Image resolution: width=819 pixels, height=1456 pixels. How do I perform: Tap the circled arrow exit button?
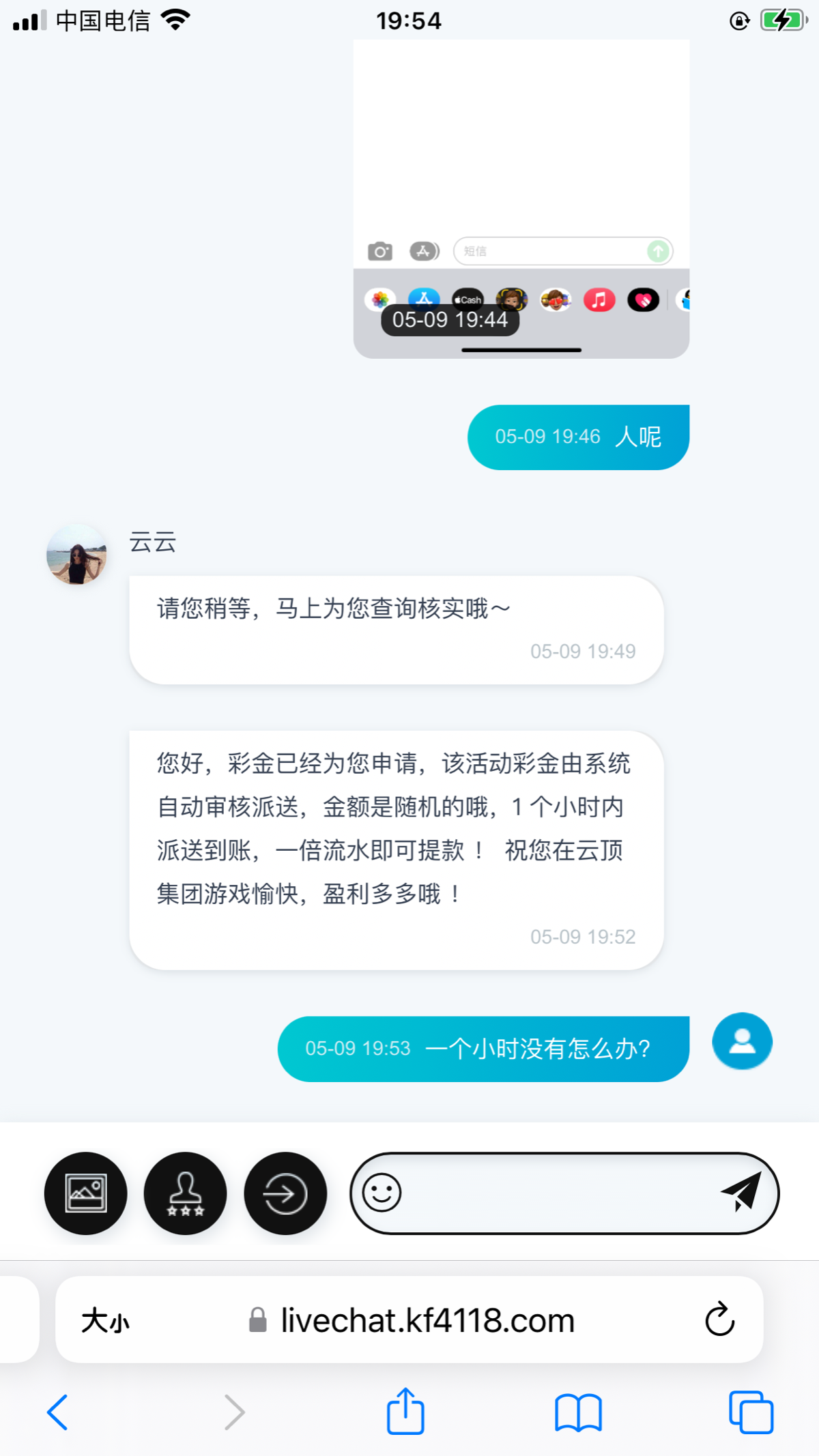[285, 1193]
